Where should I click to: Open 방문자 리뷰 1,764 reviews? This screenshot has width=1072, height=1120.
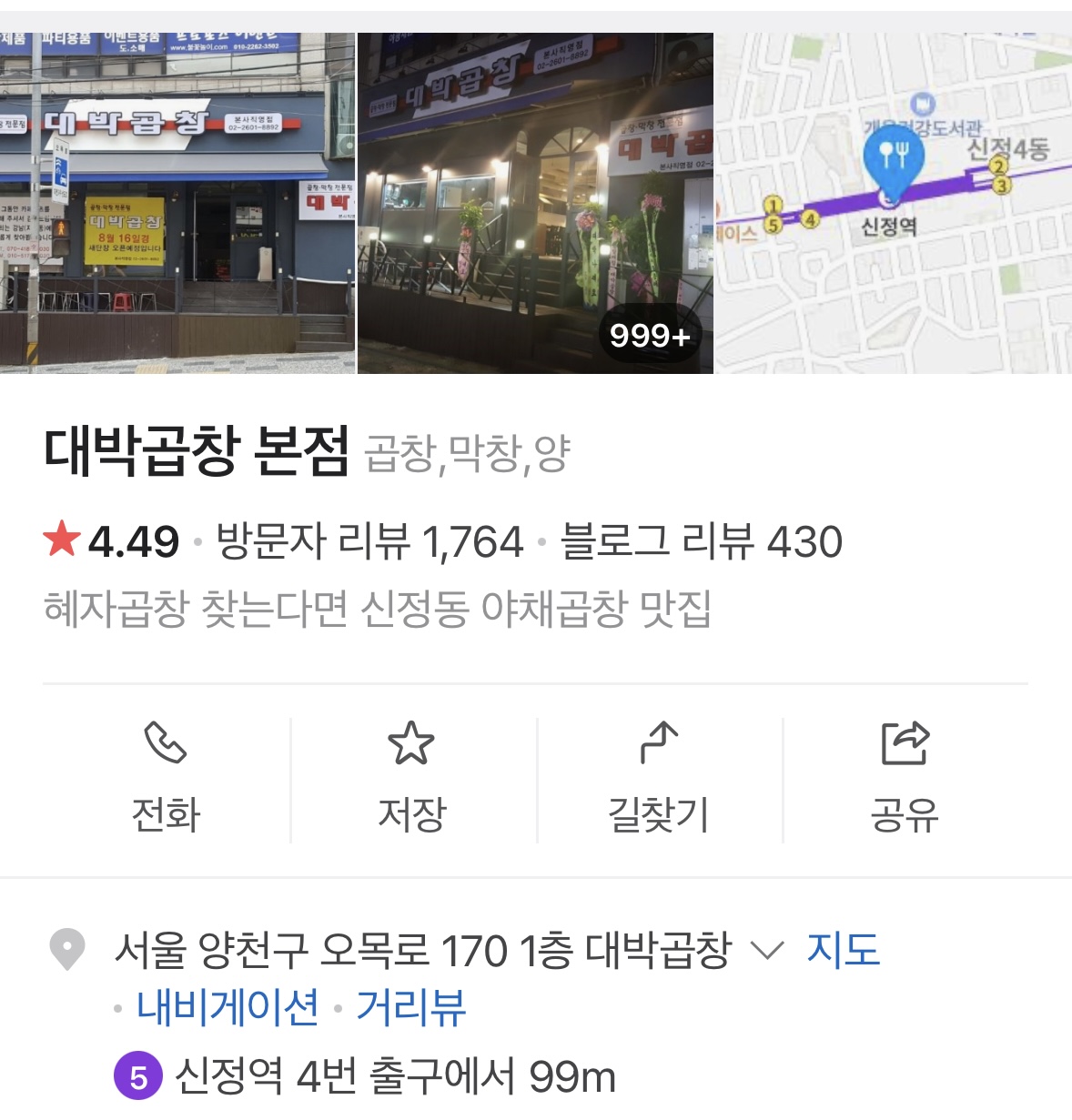coord(369,541)
